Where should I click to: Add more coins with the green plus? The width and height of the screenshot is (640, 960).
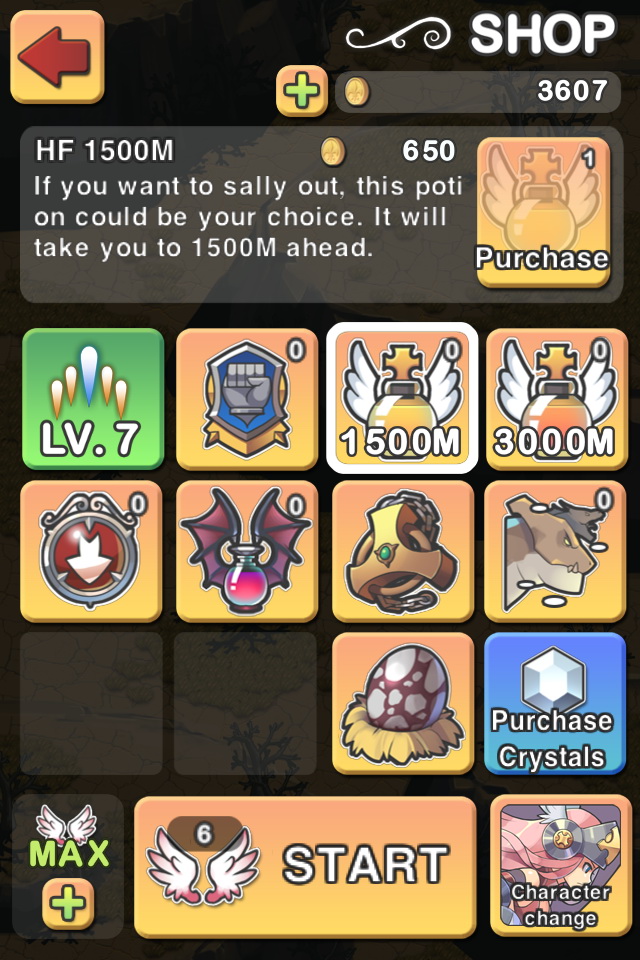[302, 92]
